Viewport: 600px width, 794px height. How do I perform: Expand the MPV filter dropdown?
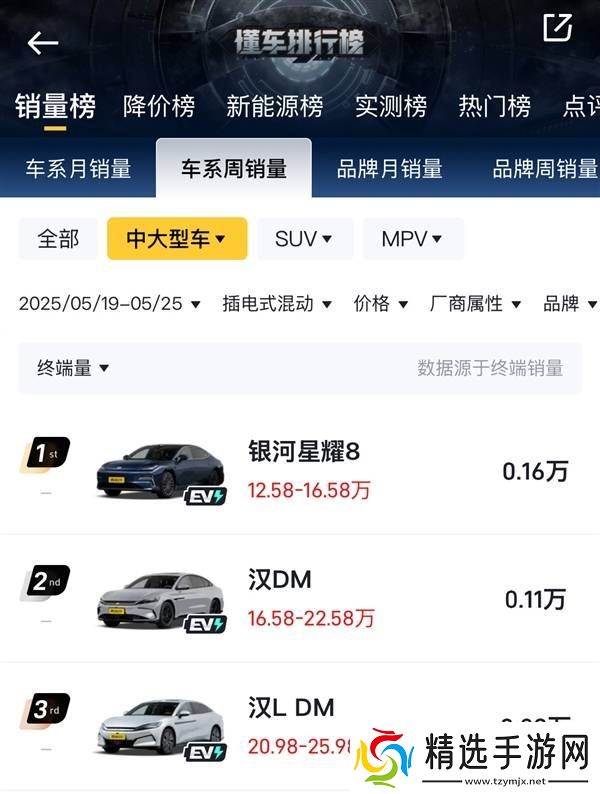pos(412,239)
